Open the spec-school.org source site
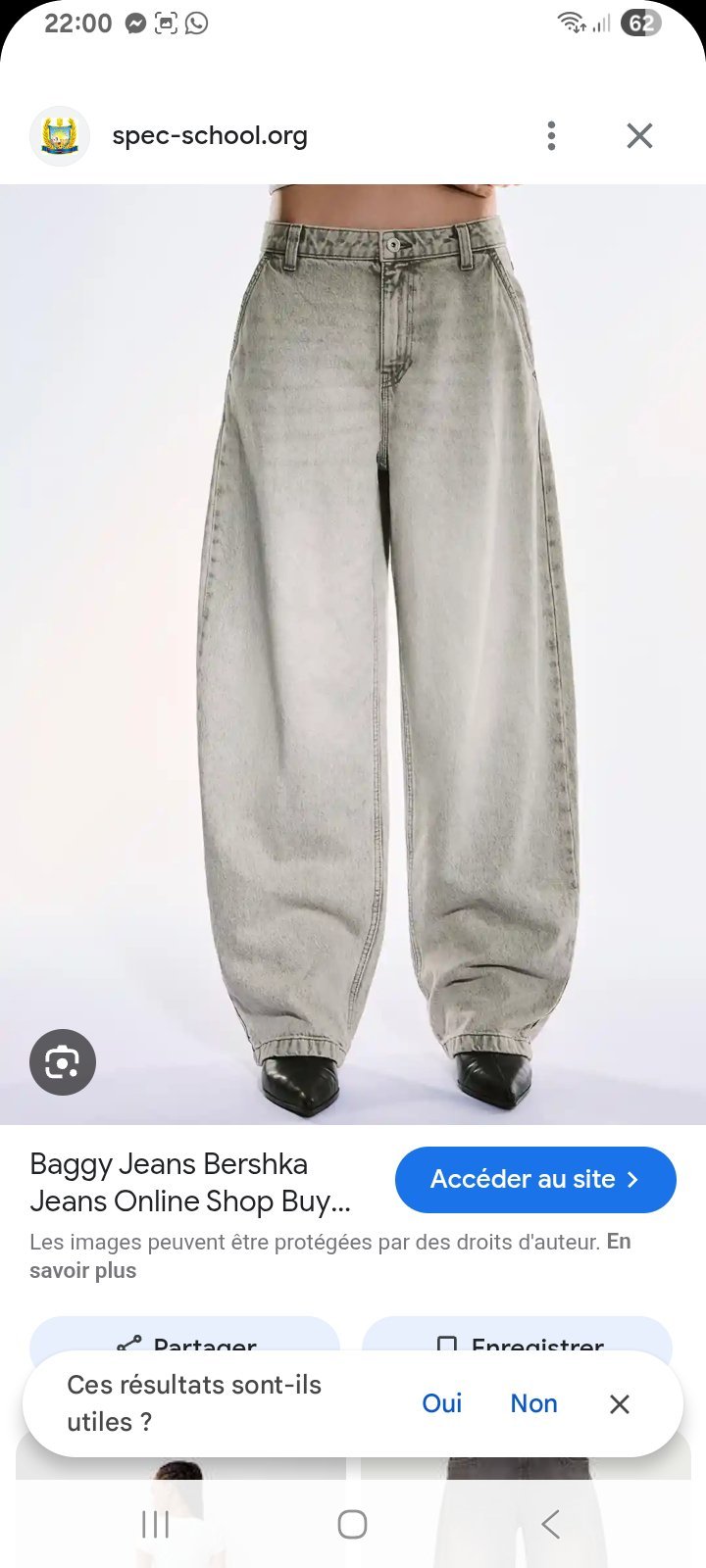Viewport: 706px width, 1568px height. tap(209, 135)
